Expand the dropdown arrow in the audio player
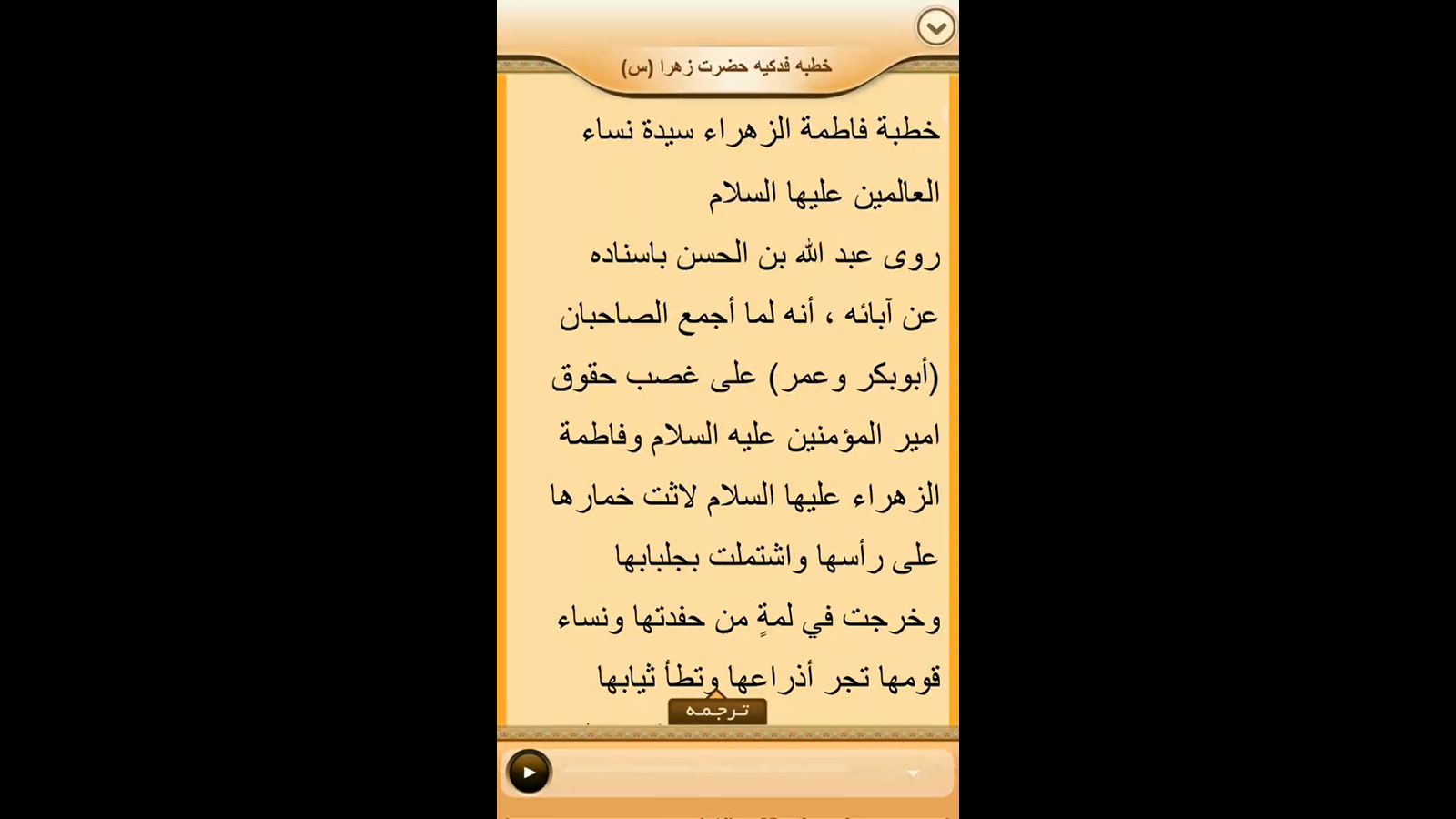The image size is (1456, 819). pos(913,773)
